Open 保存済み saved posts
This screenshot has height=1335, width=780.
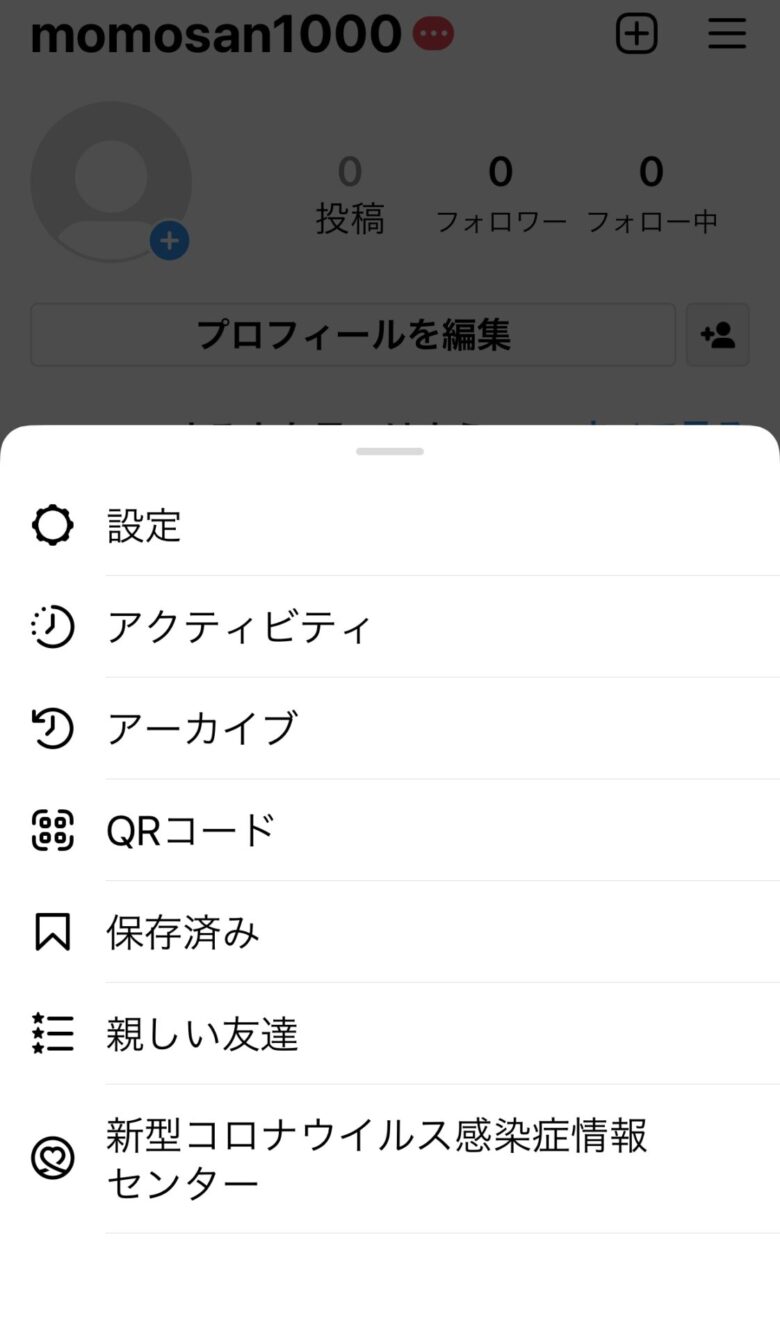pyautogui.click(x=390, y=932)
